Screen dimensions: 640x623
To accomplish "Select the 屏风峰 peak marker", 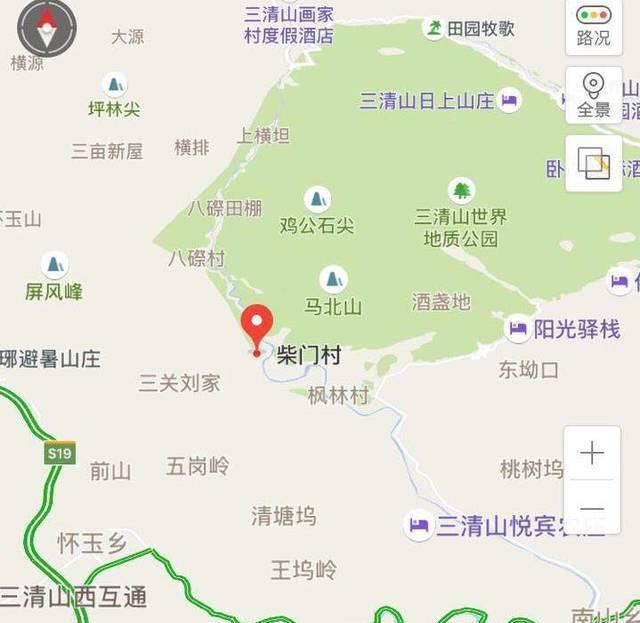I will [55, 265].
